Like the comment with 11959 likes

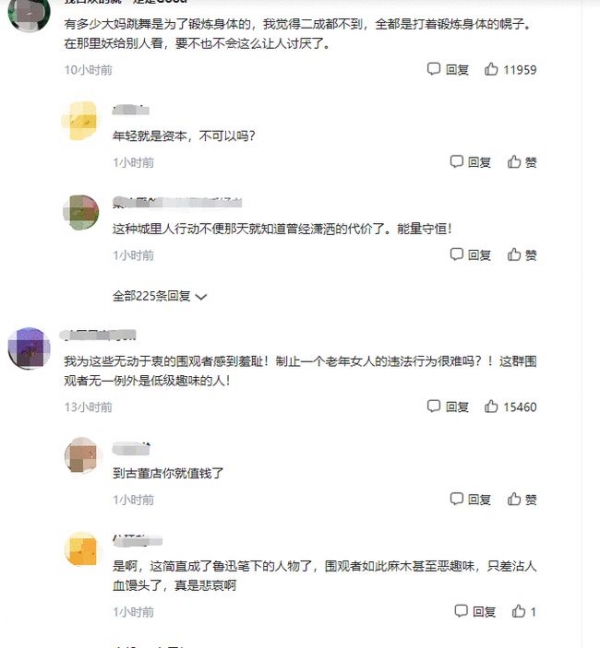(510, 70)
